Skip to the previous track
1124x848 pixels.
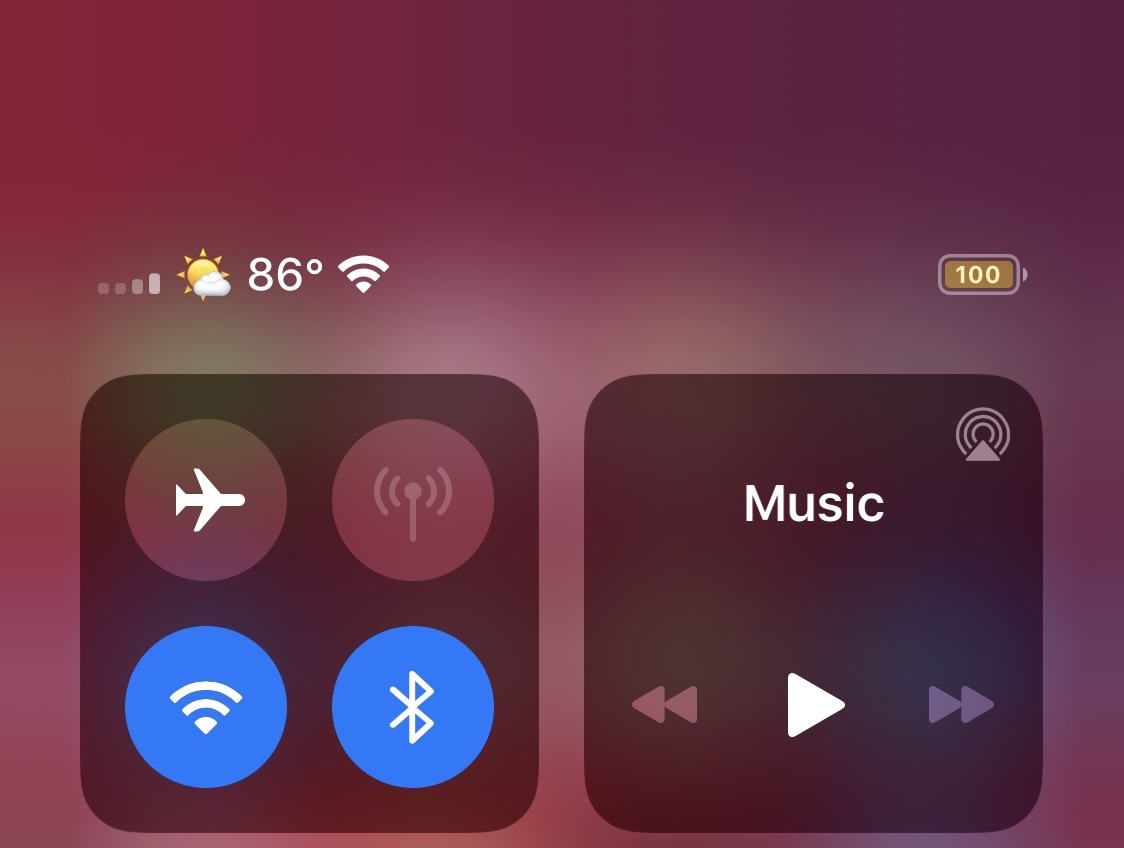coord(665,705)
